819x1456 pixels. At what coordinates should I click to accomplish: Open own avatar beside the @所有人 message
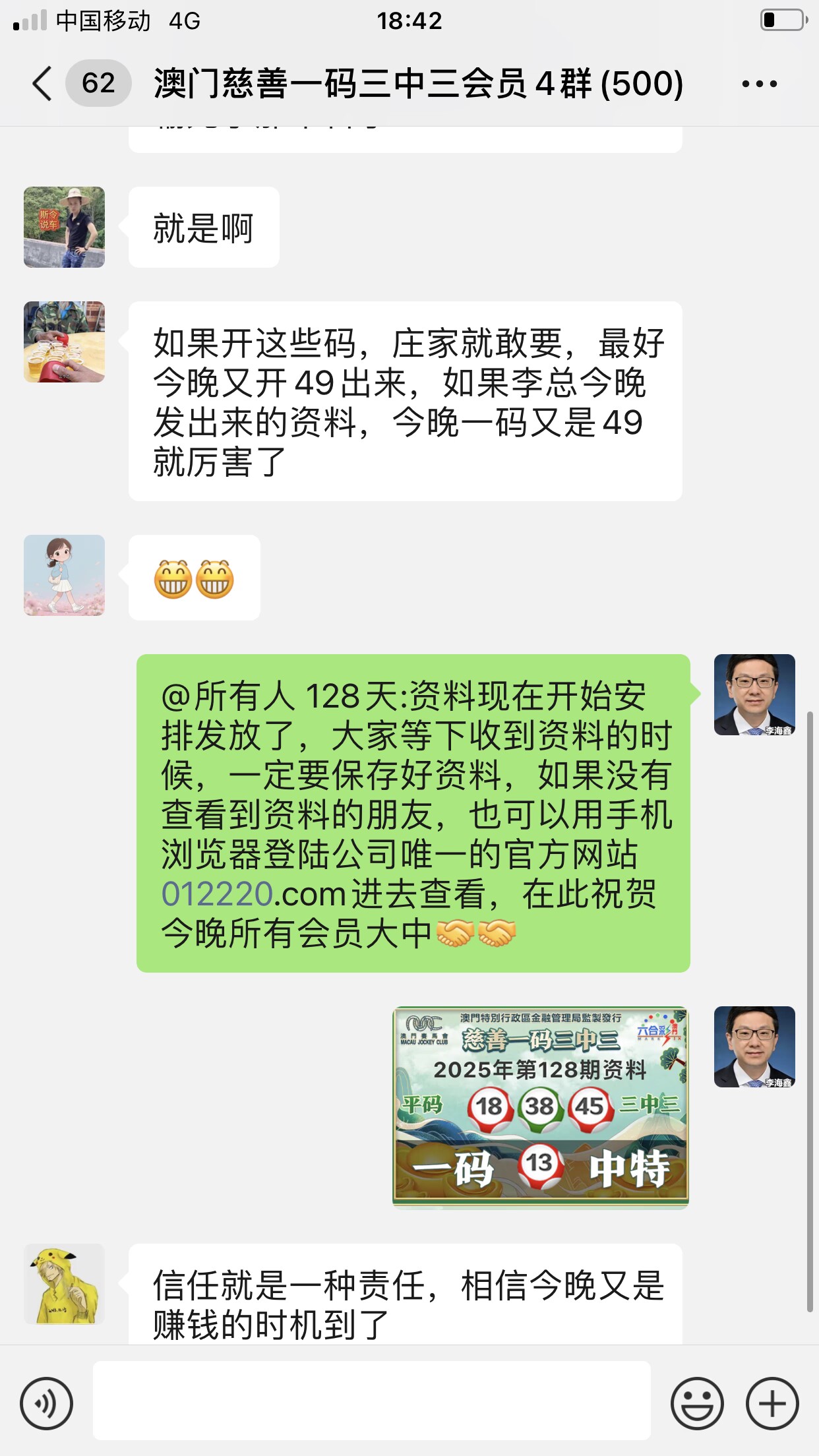(754, 694)
